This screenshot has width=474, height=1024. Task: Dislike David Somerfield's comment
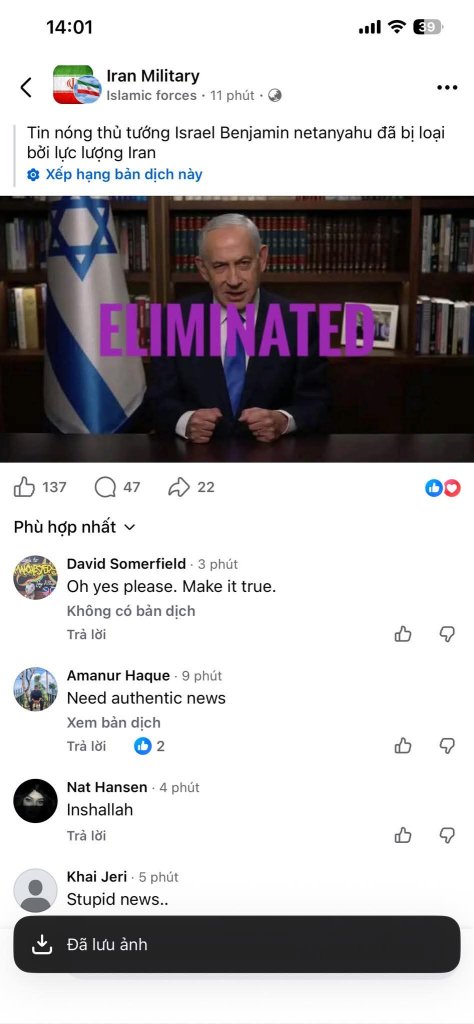[447, 633]
